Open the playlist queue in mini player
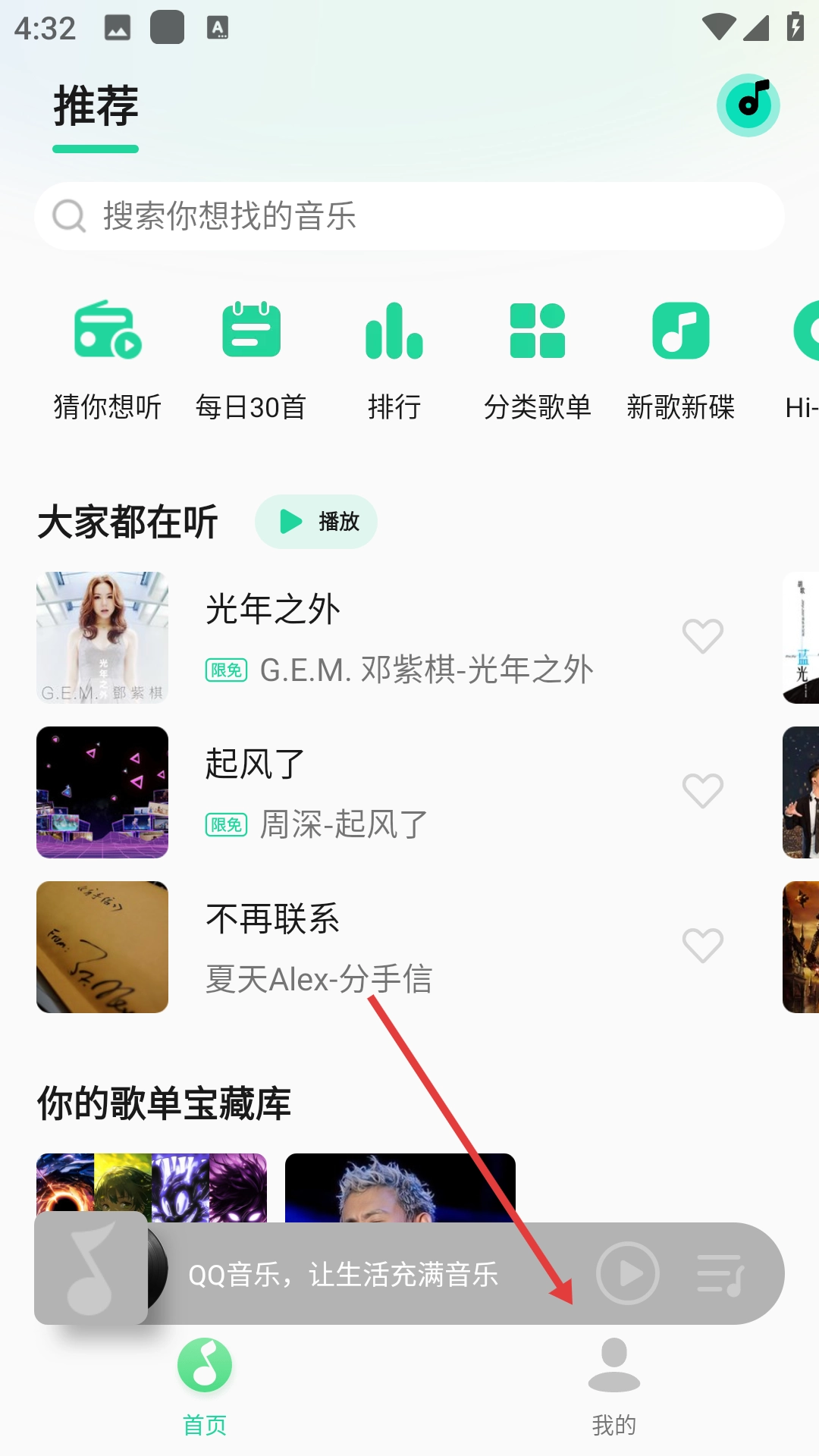Screen dimensions: 819x1456 [x=720, y=1274]
